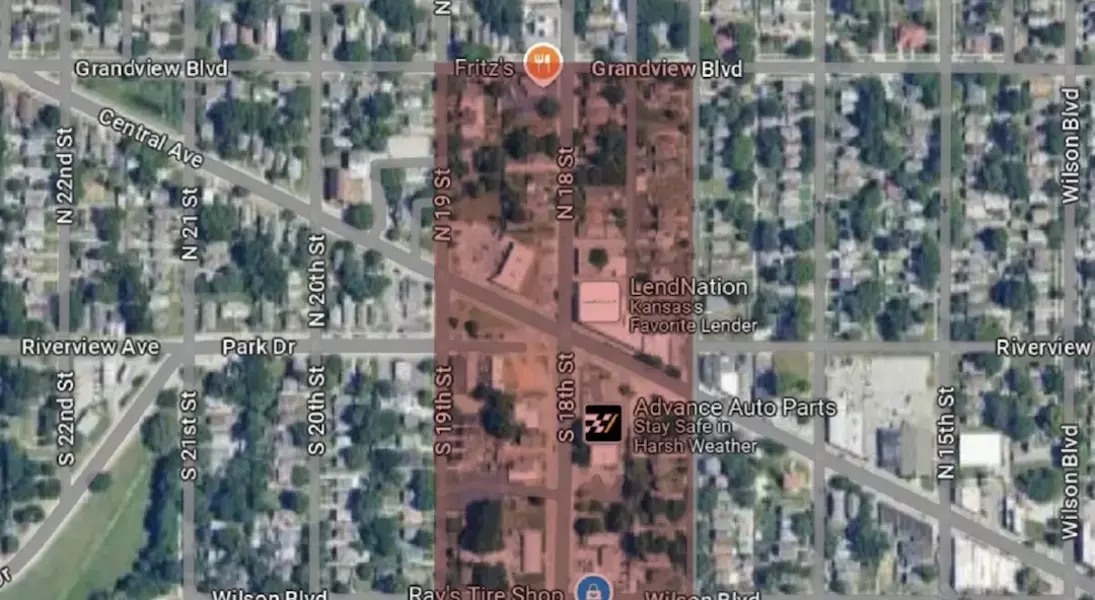The width and height of the screenshot is (1095, 600).
Task: Open Fritz's restaurant marker
Action: 543,63
